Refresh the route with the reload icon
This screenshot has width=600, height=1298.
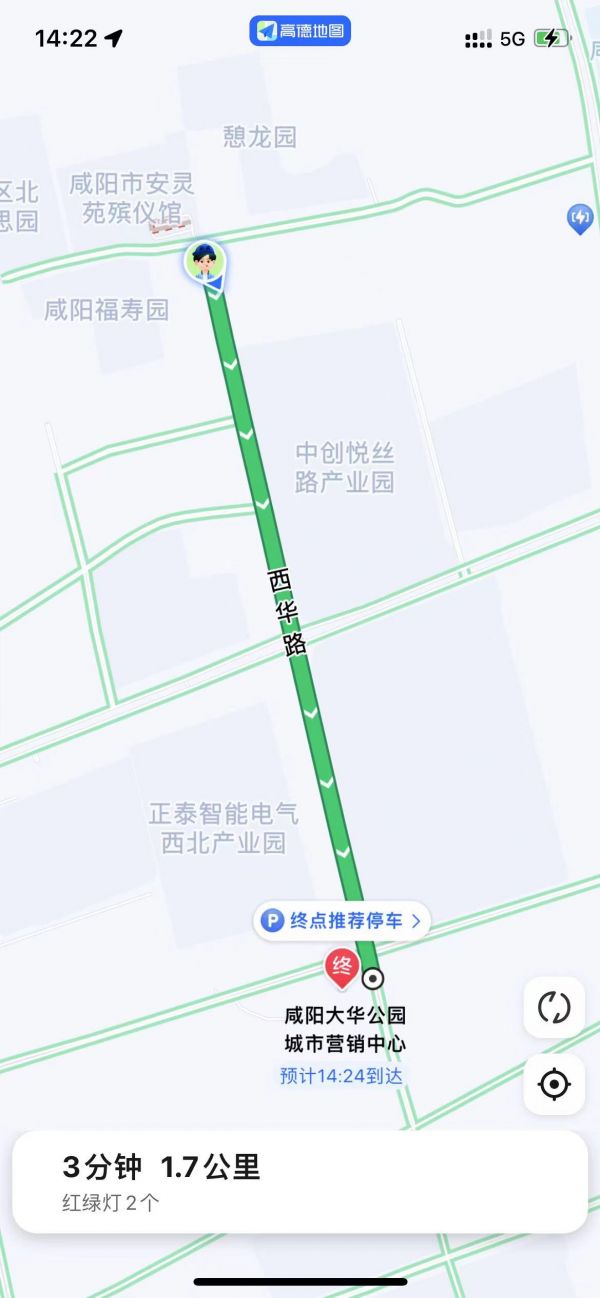click(x=554, y=1007)
